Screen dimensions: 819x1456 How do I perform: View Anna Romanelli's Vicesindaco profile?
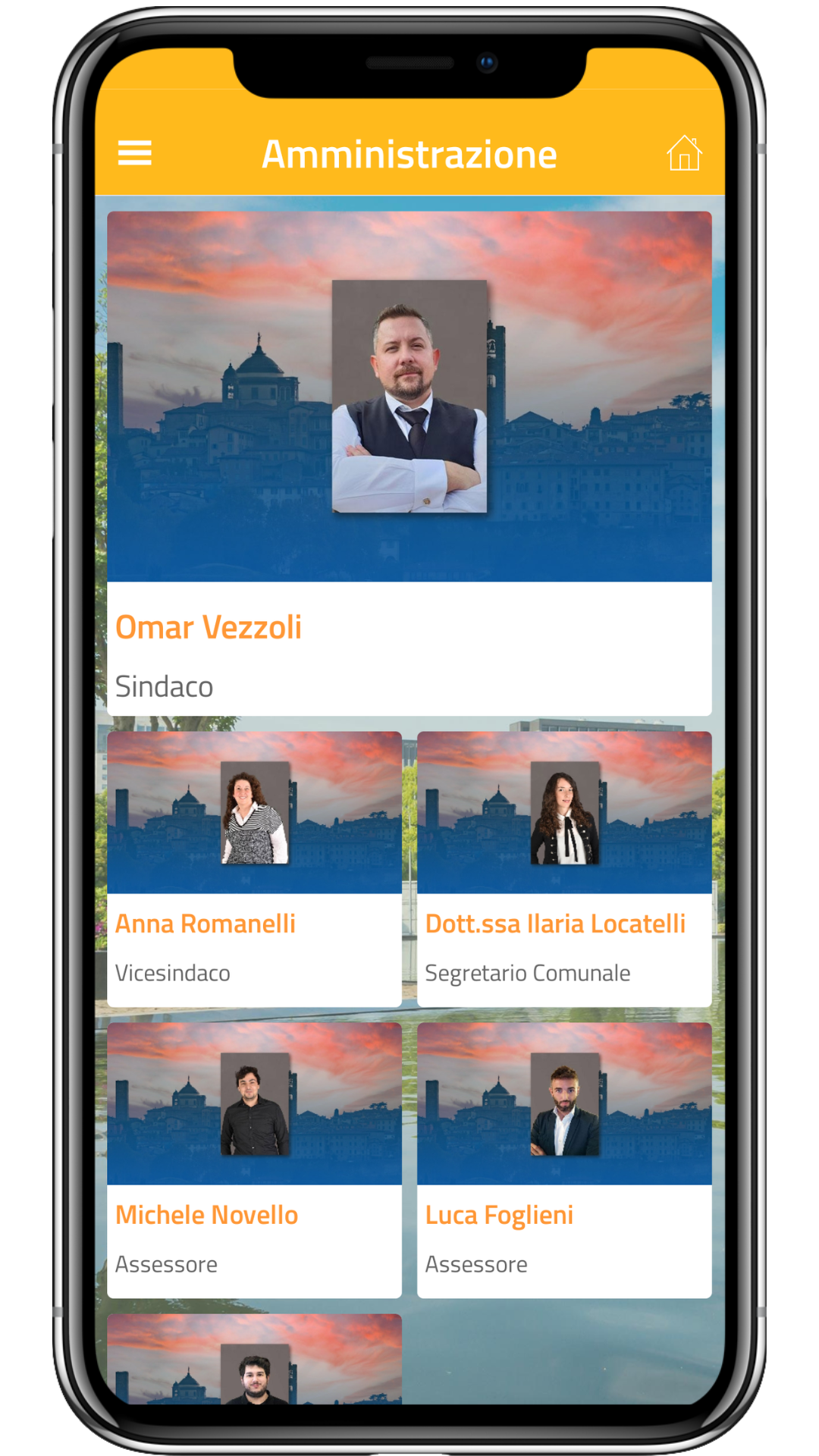[254, 869]
